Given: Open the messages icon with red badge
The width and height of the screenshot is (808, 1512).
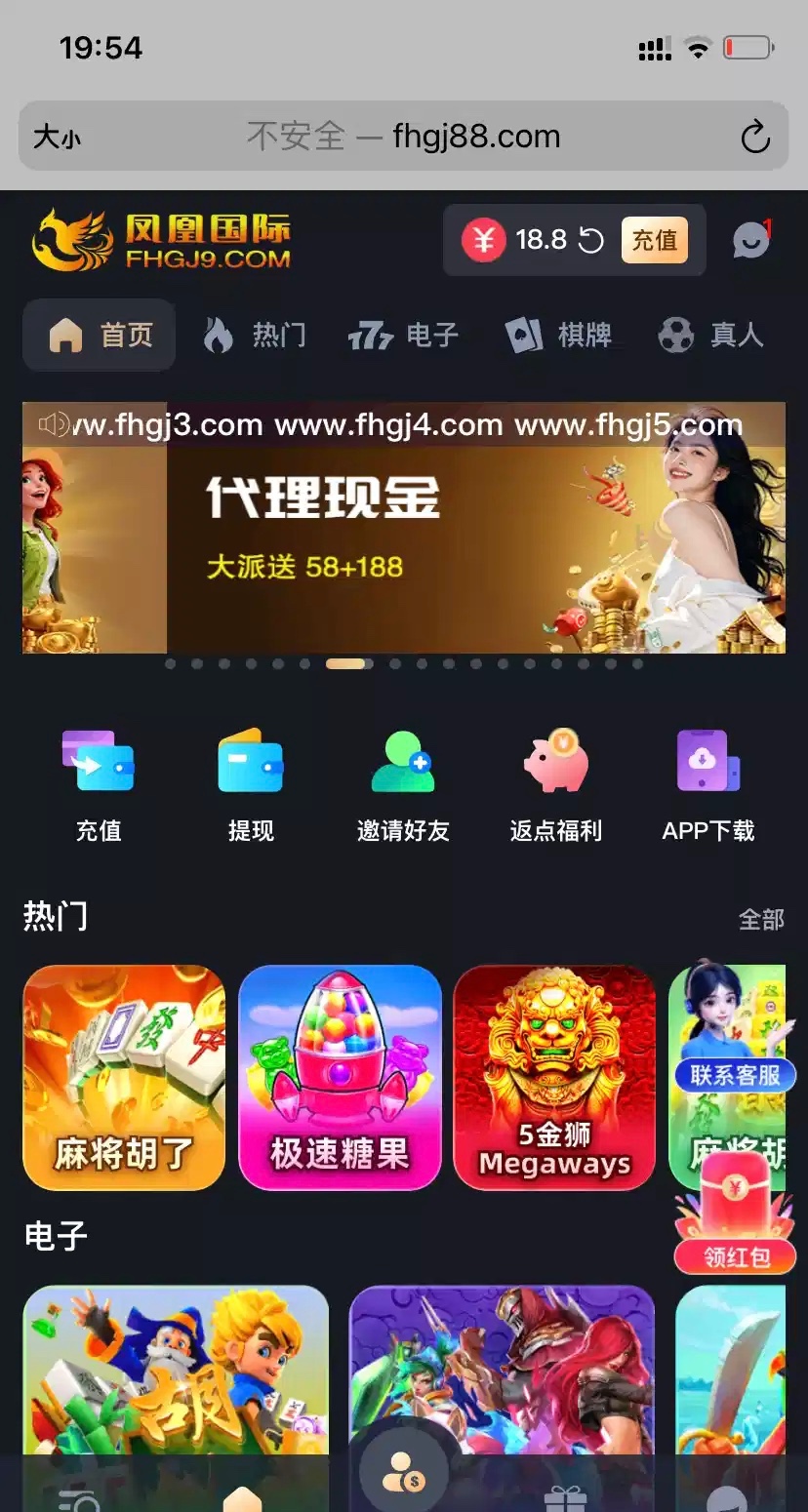Looking at the screenshot, I should click(750, 240).
